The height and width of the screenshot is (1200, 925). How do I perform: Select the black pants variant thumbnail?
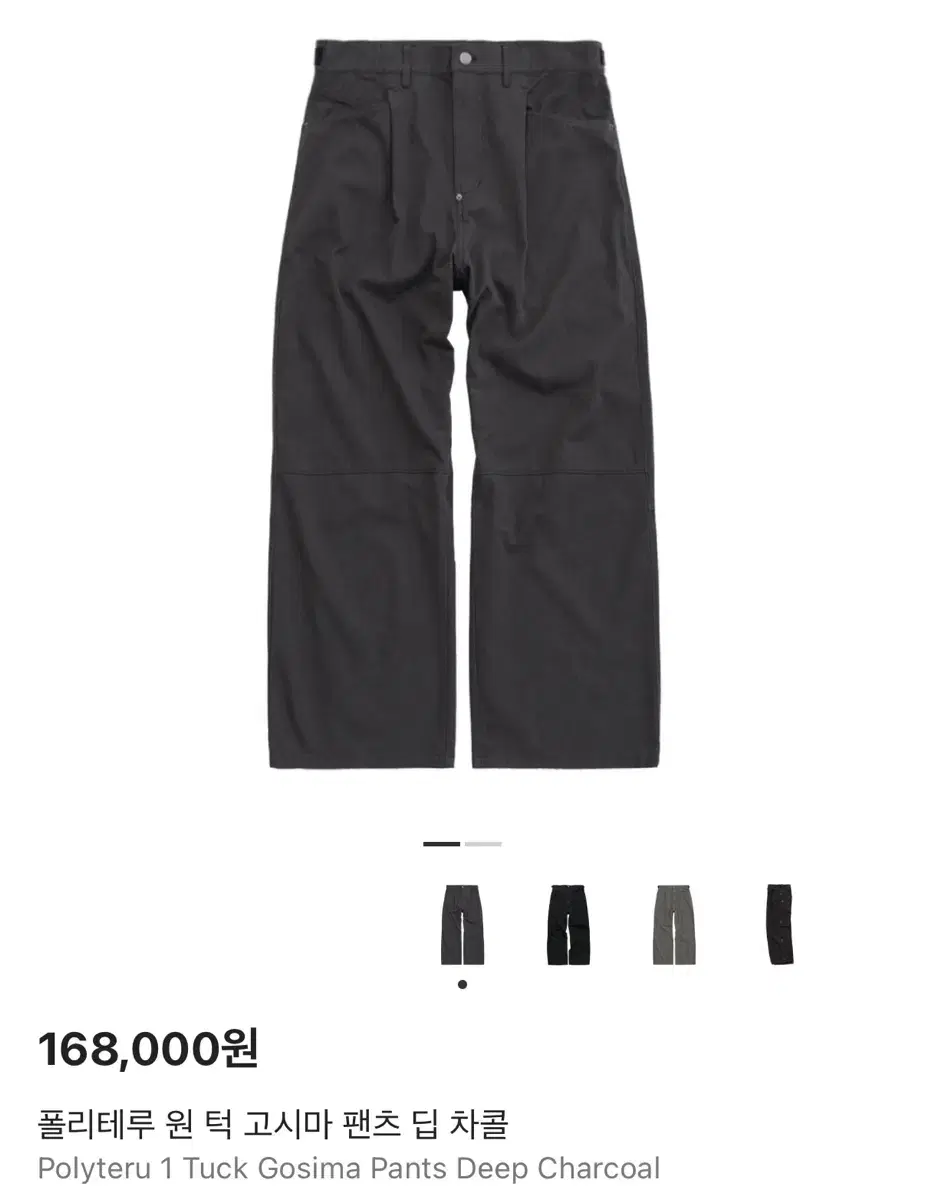coord(569,924)
